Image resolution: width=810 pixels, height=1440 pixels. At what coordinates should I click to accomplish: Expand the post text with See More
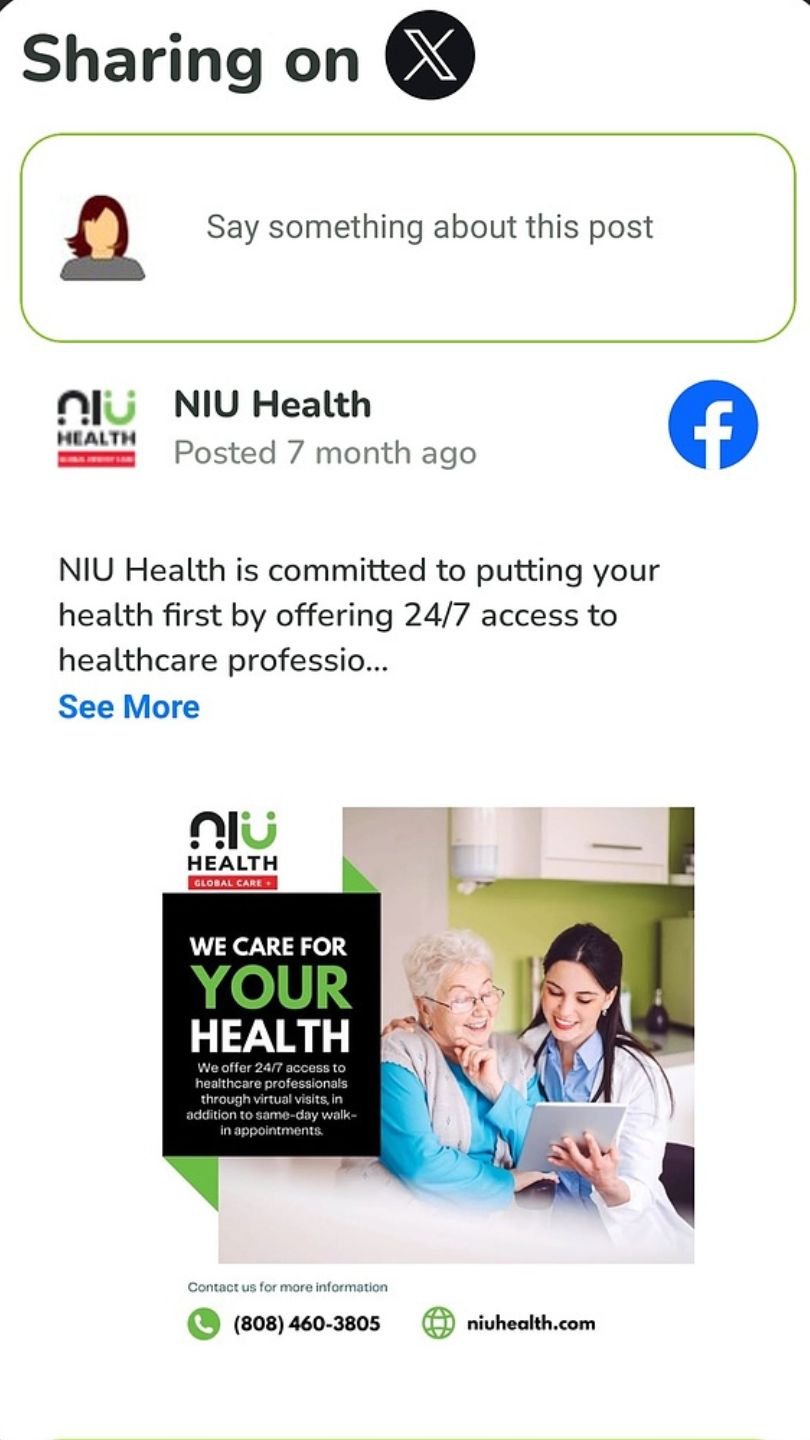(x=129, y=707)
